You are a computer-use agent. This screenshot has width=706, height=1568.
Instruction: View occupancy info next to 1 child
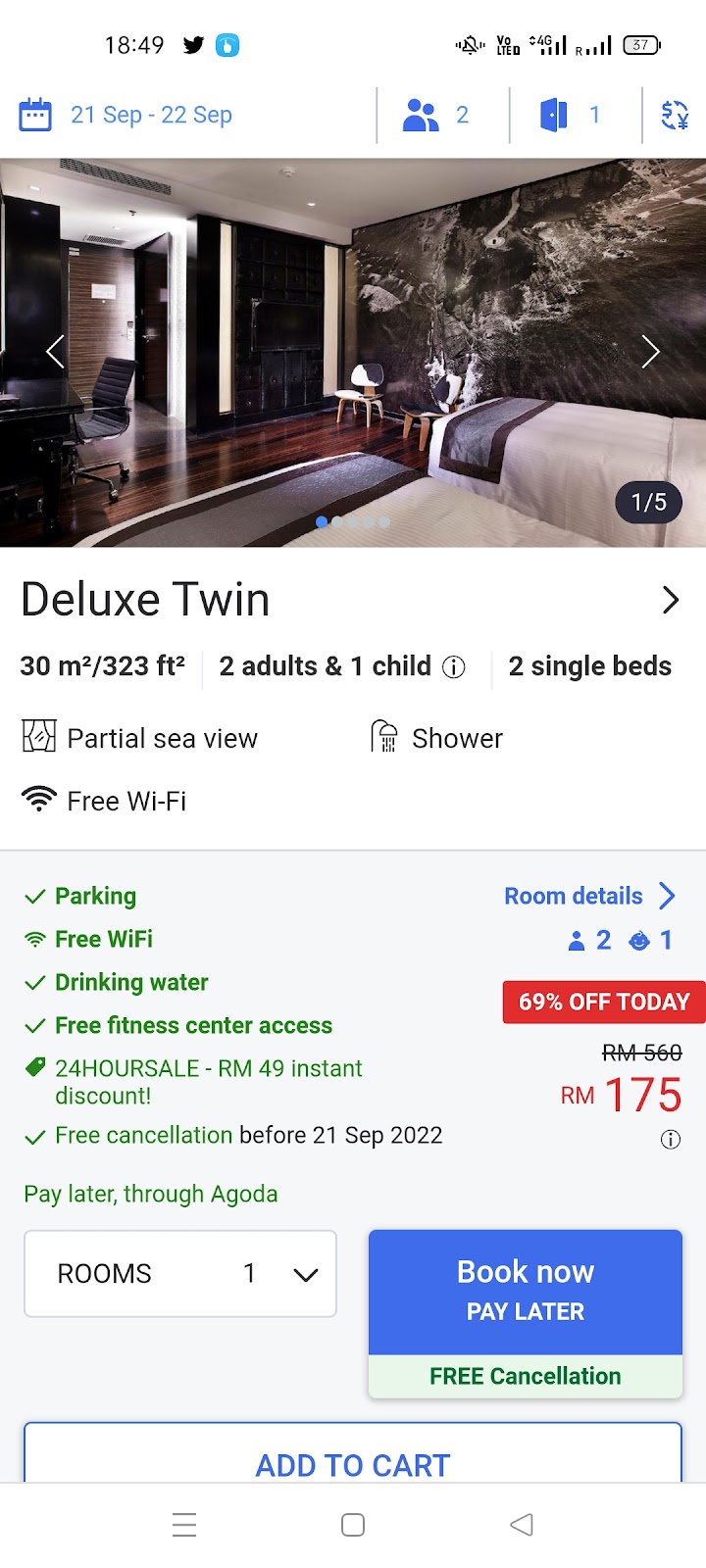pos(454,667)
